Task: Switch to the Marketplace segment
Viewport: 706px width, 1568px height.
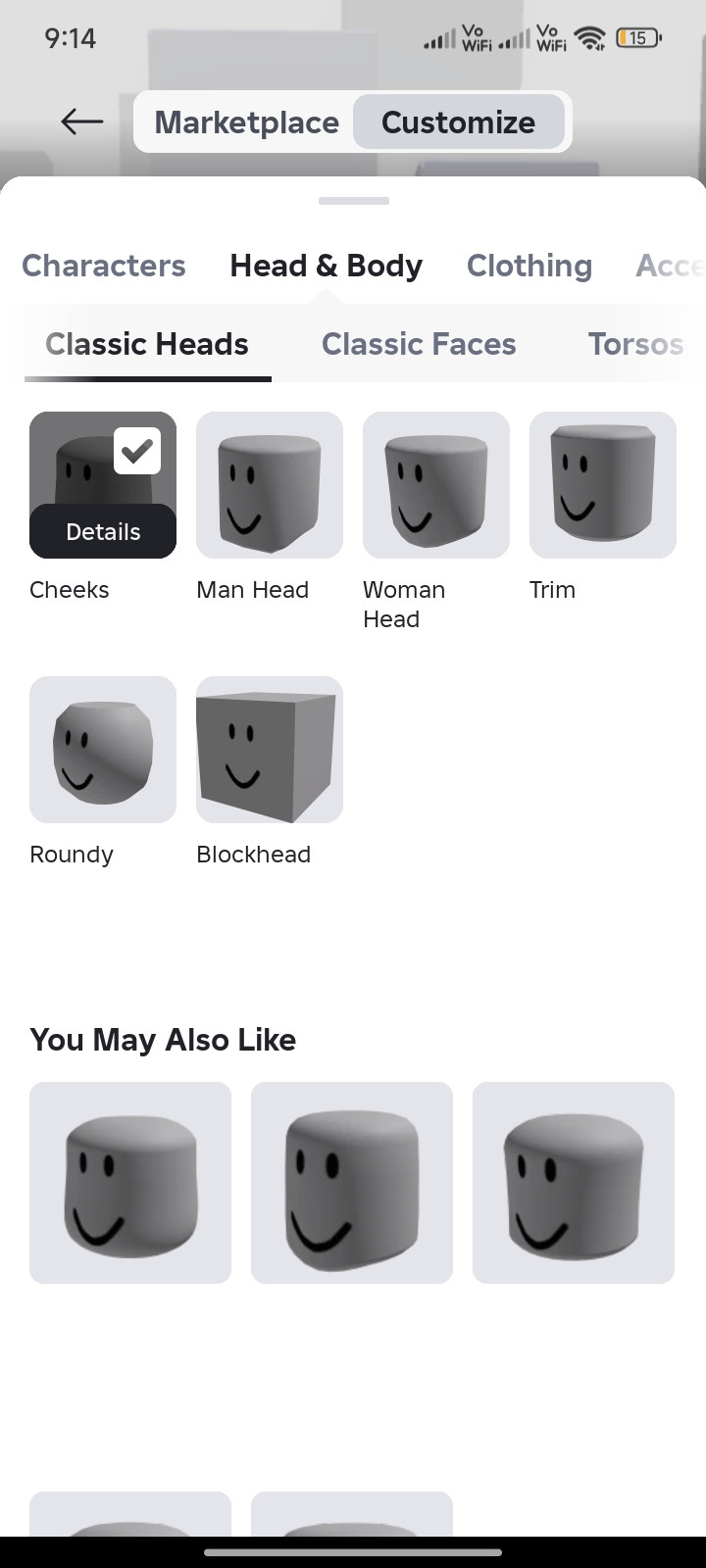Action: point(246,122)
